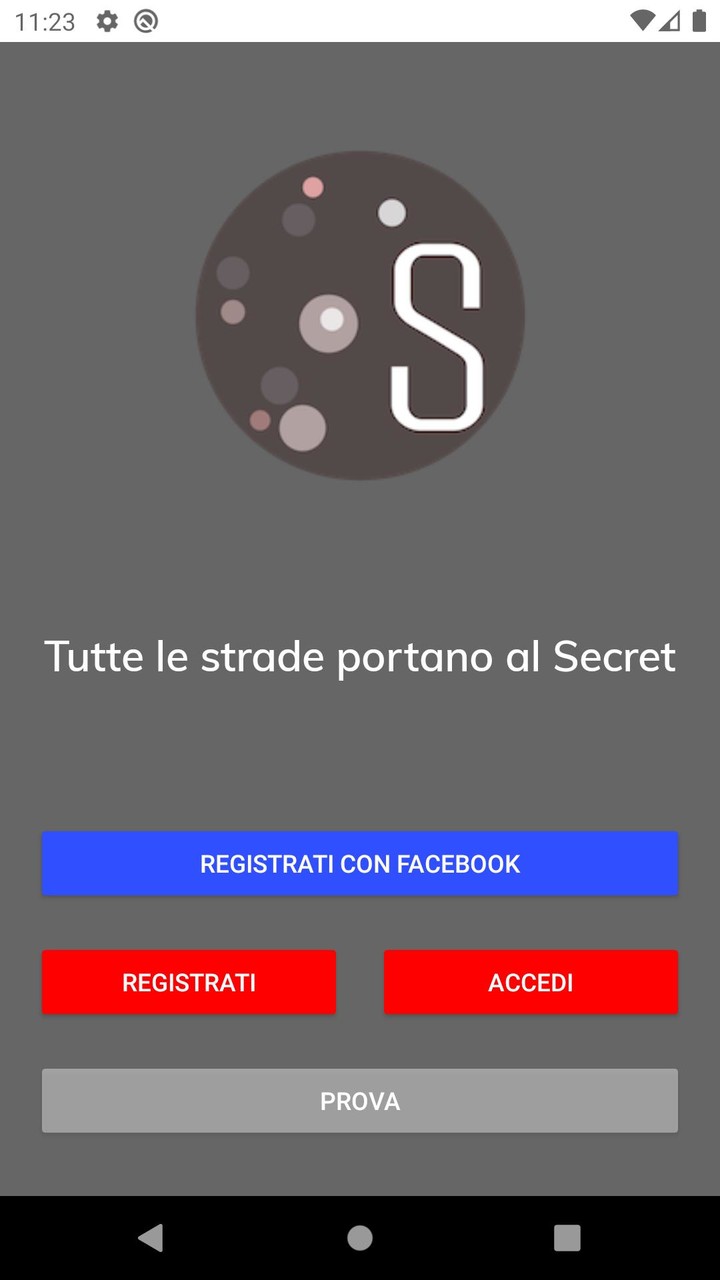Tap the Back navigation arrow
Image resolution: width=720 pixels, height=1280 pixels.
151,1237
